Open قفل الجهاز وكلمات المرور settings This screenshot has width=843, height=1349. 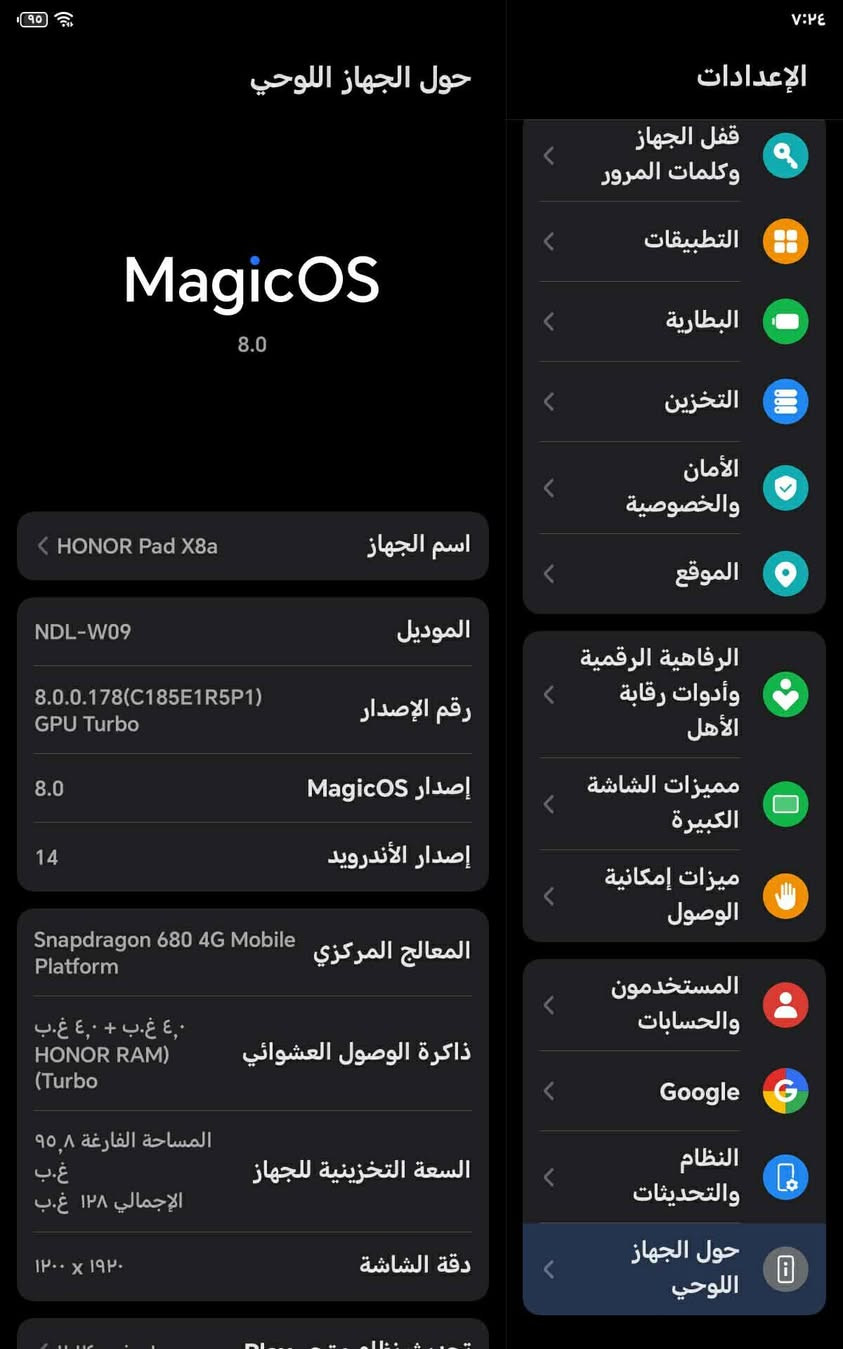(672, 155)
